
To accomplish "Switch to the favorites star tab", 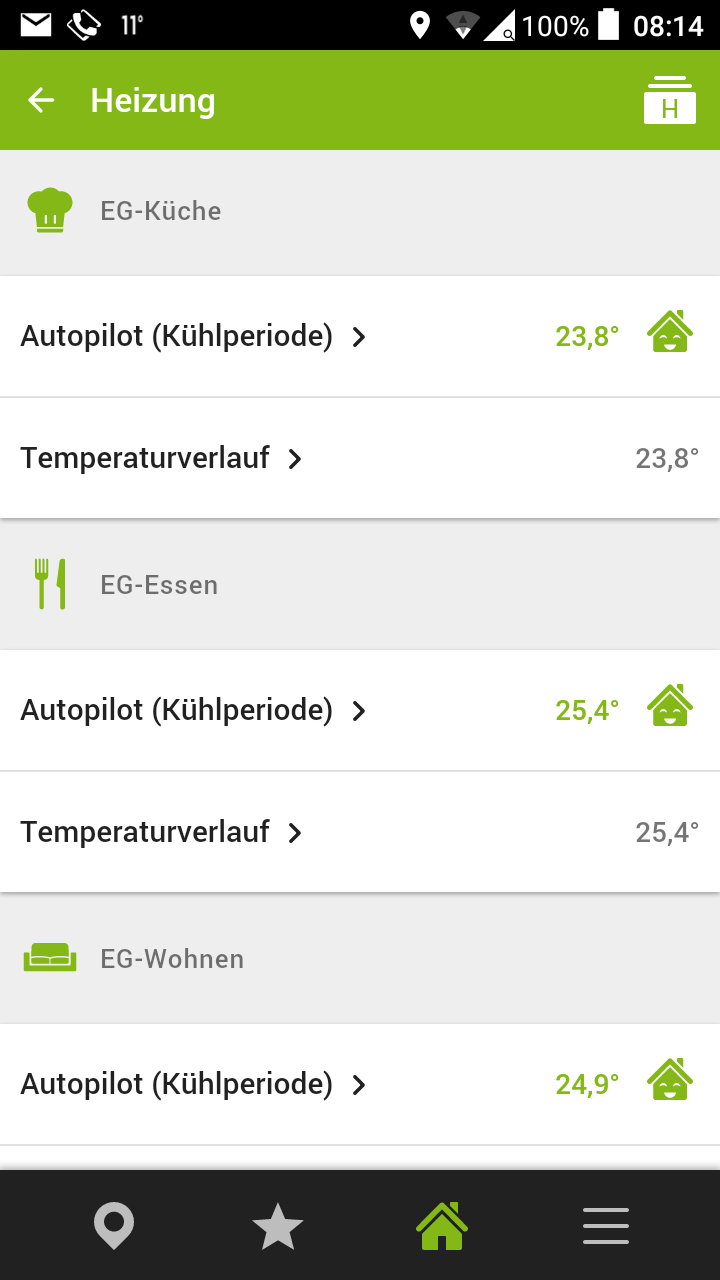I will tap(278, 1226).
